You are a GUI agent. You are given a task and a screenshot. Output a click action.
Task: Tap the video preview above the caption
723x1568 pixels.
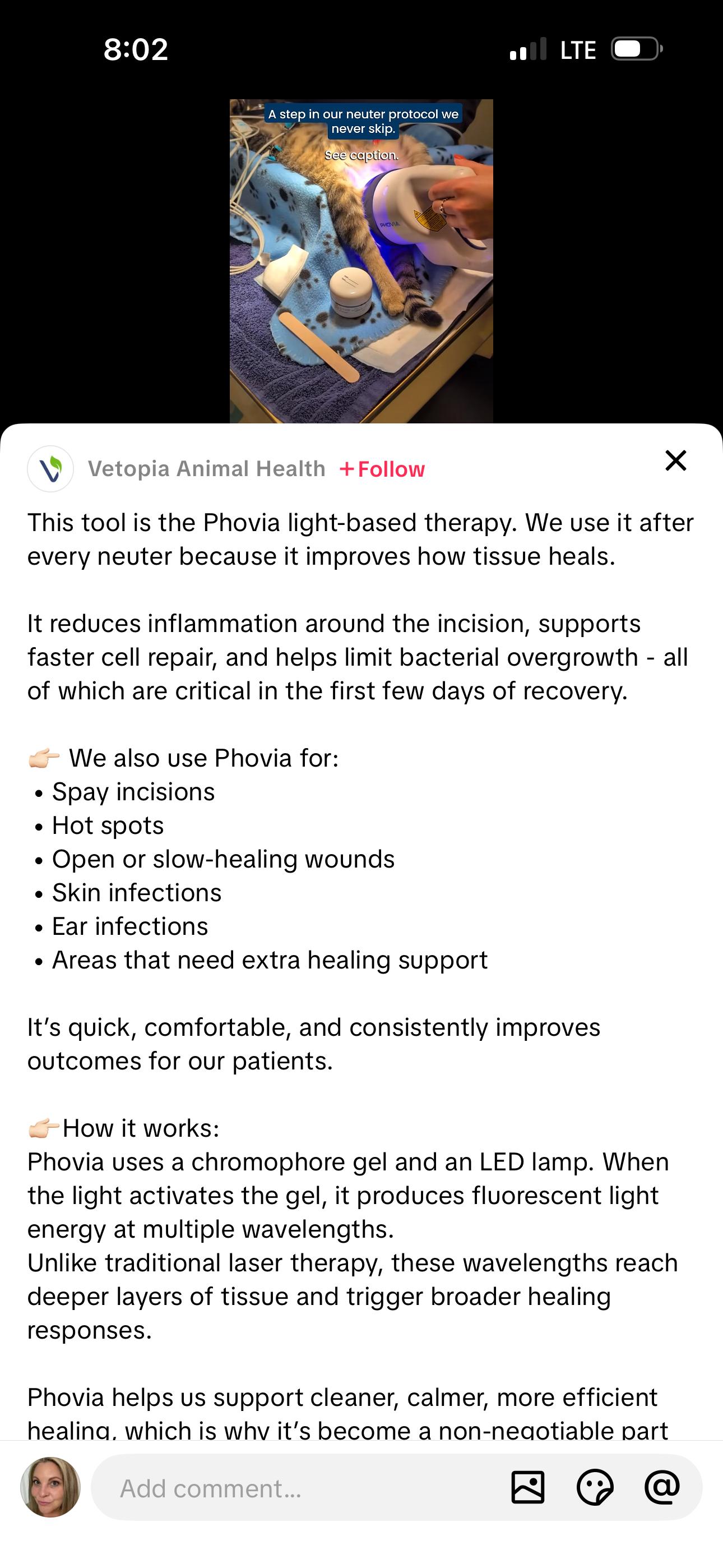(361, 261)
